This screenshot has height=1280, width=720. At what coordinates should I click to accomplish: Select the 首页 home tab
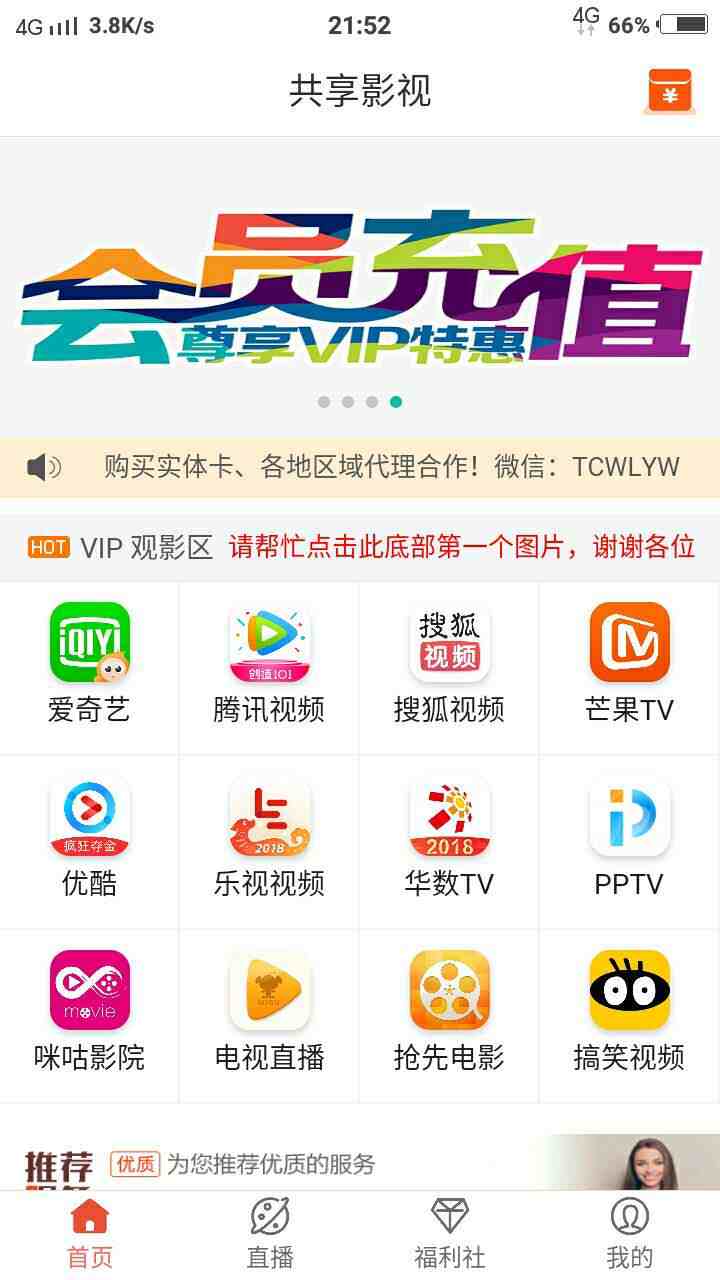90,1234
